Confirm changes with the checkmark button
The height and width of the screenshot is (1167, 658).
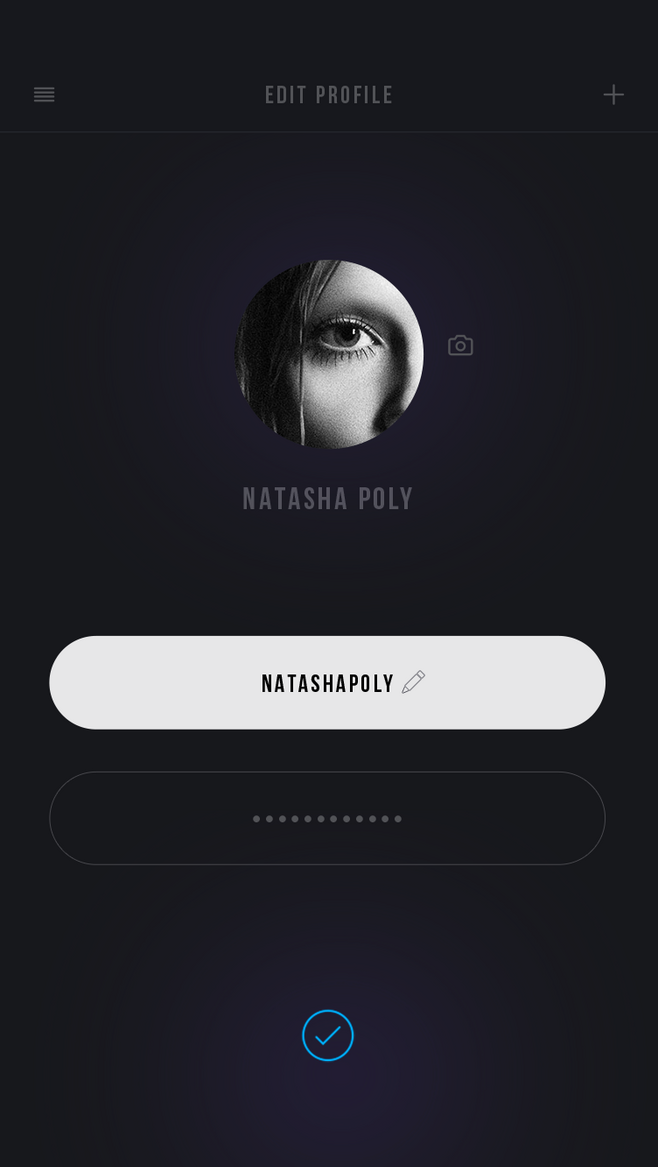click(328, 1035)
